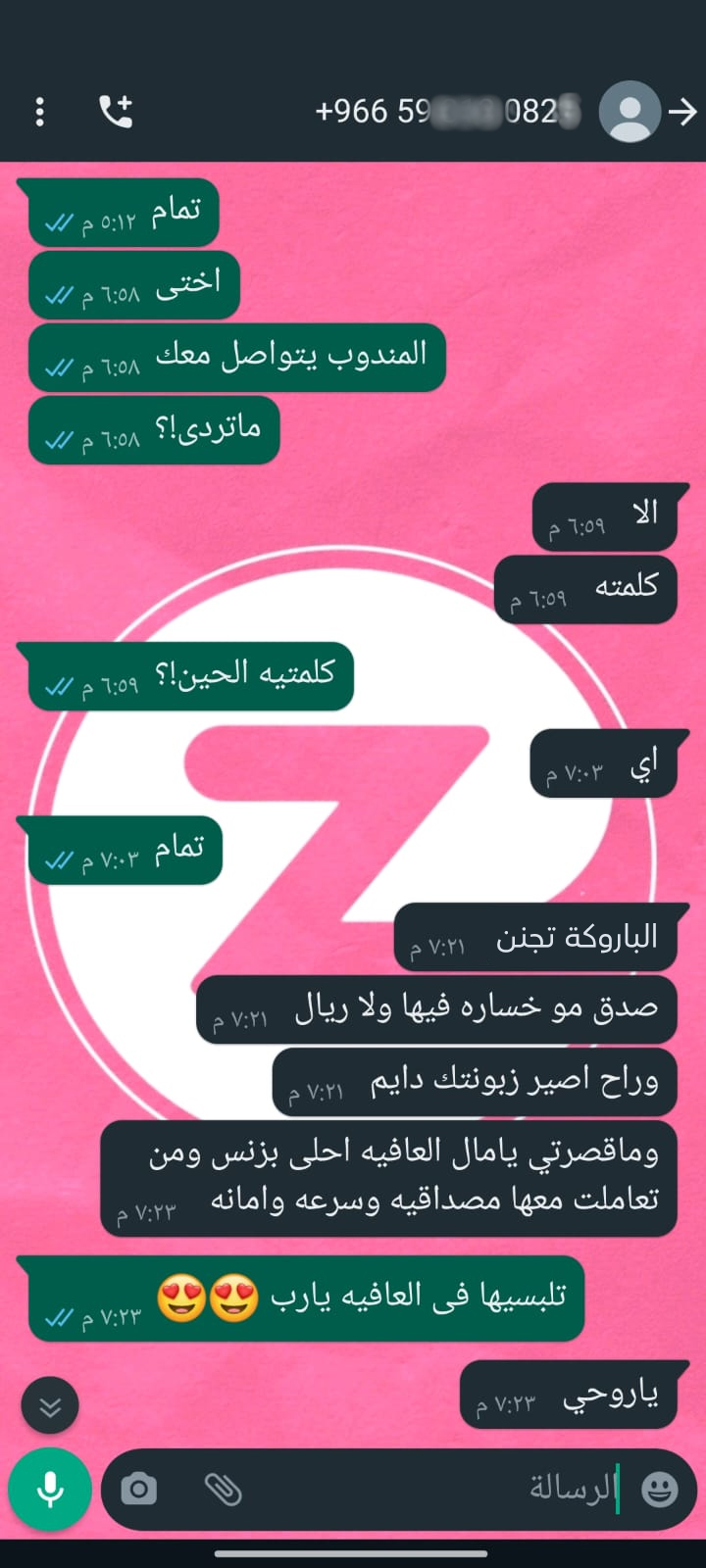Viewport: 706px width, 1568px height.
Task: Open contact info for +966 number
Action: coord(446,112)
